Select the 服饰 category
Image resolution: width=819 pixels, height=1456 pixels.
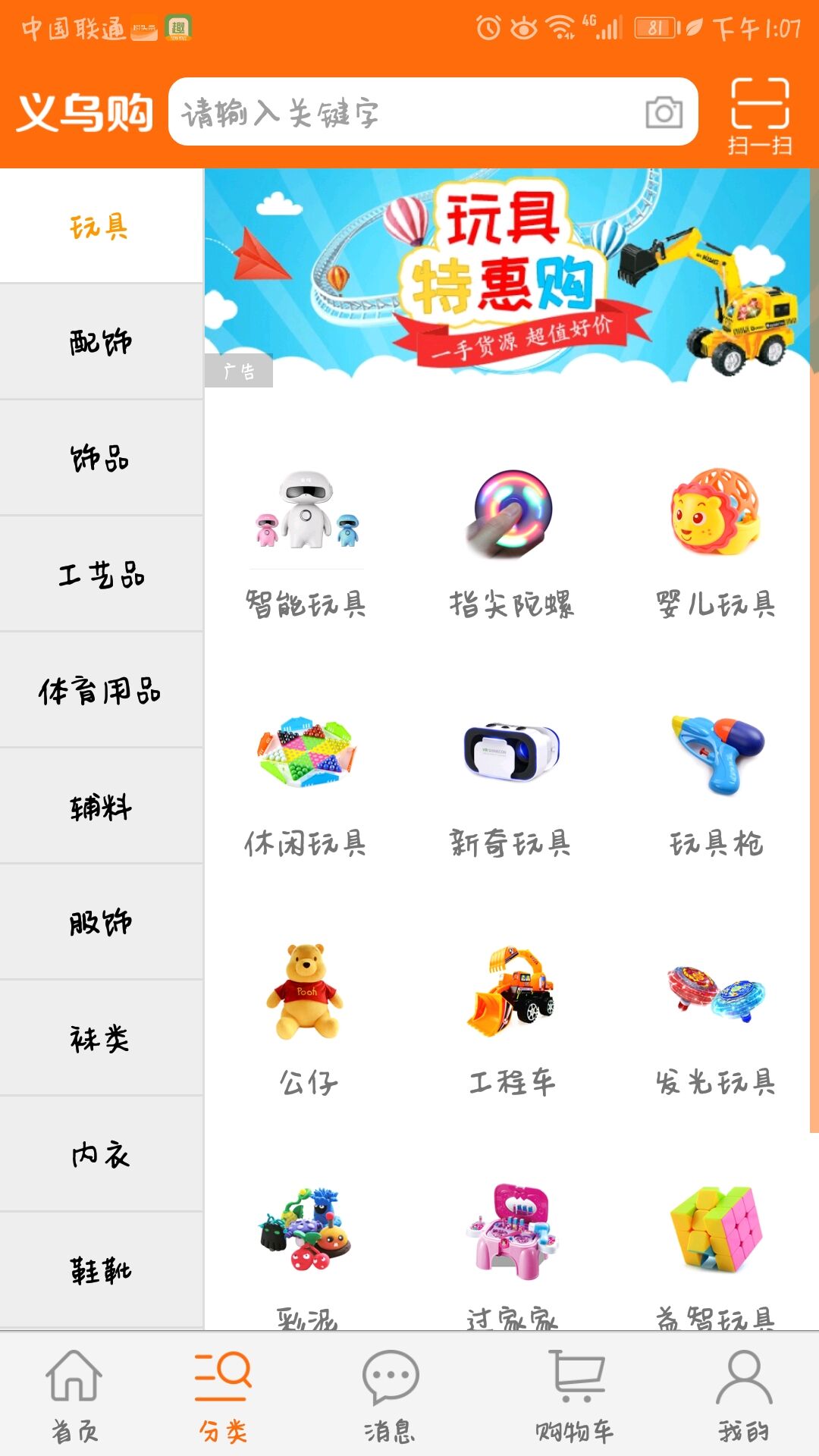[x=101, y=922]
